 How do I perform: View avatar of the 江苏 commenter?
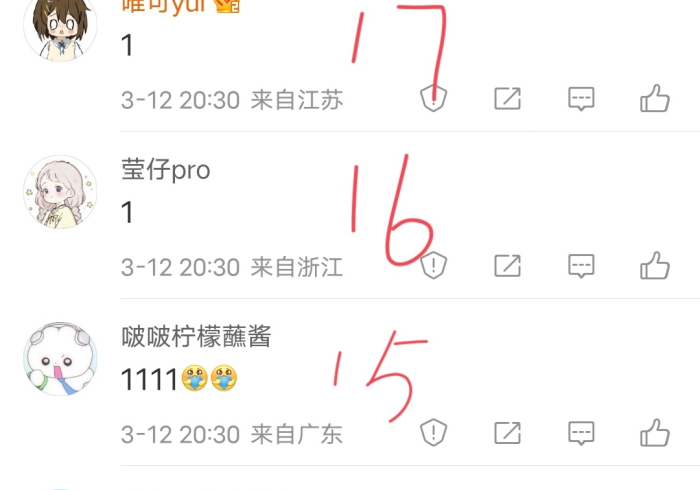tap(60, 25)
